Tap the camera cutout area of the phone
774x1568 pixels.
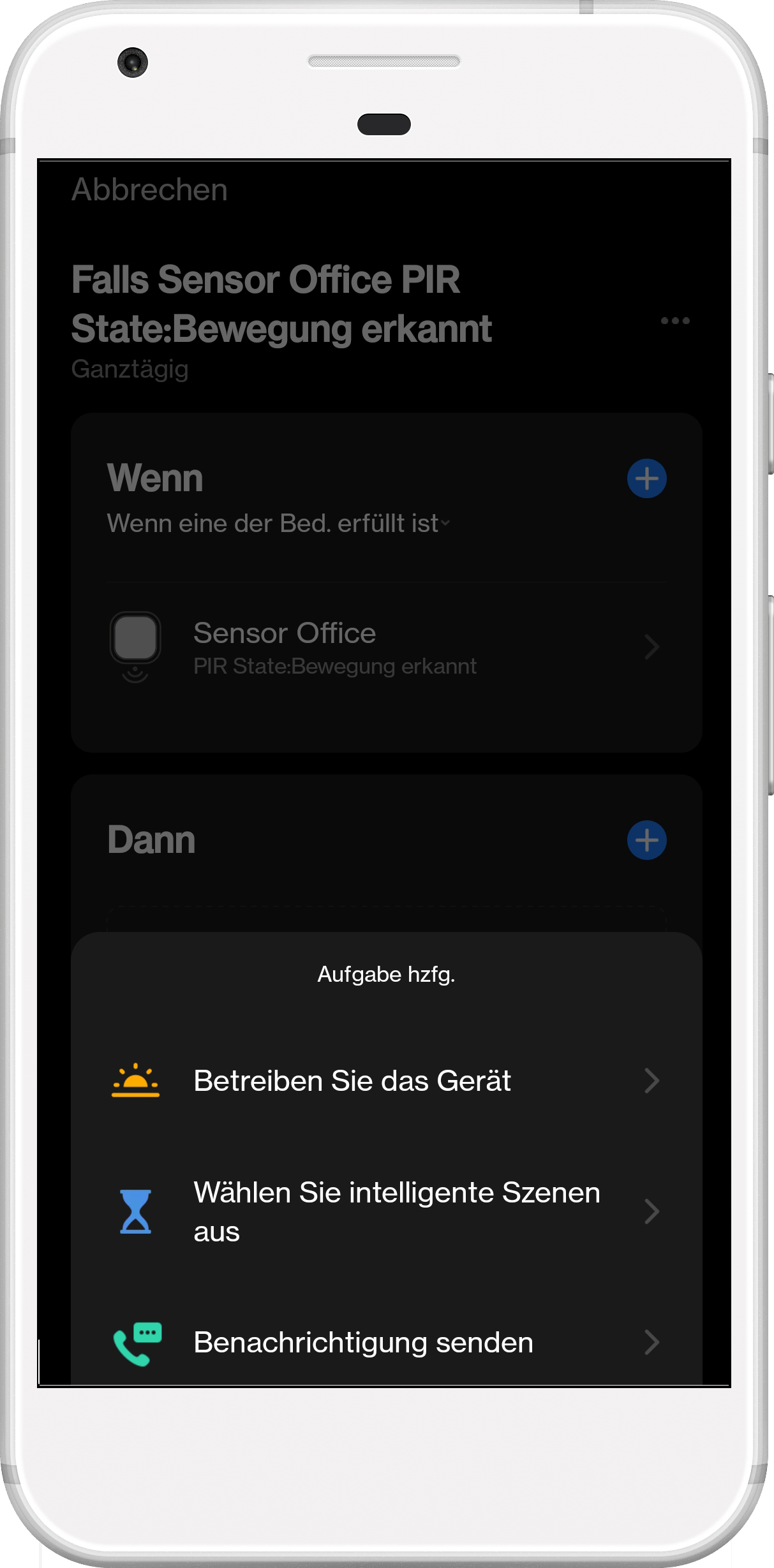[x=133, y=62]
